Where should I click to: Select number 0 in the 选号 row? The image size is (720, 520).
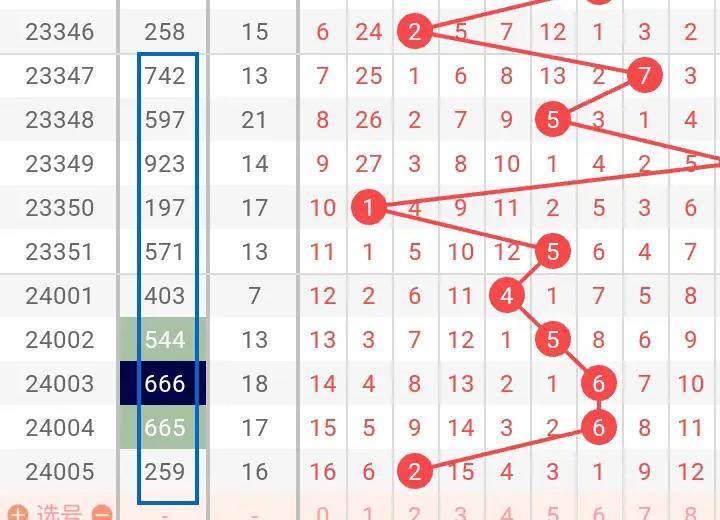322,514
